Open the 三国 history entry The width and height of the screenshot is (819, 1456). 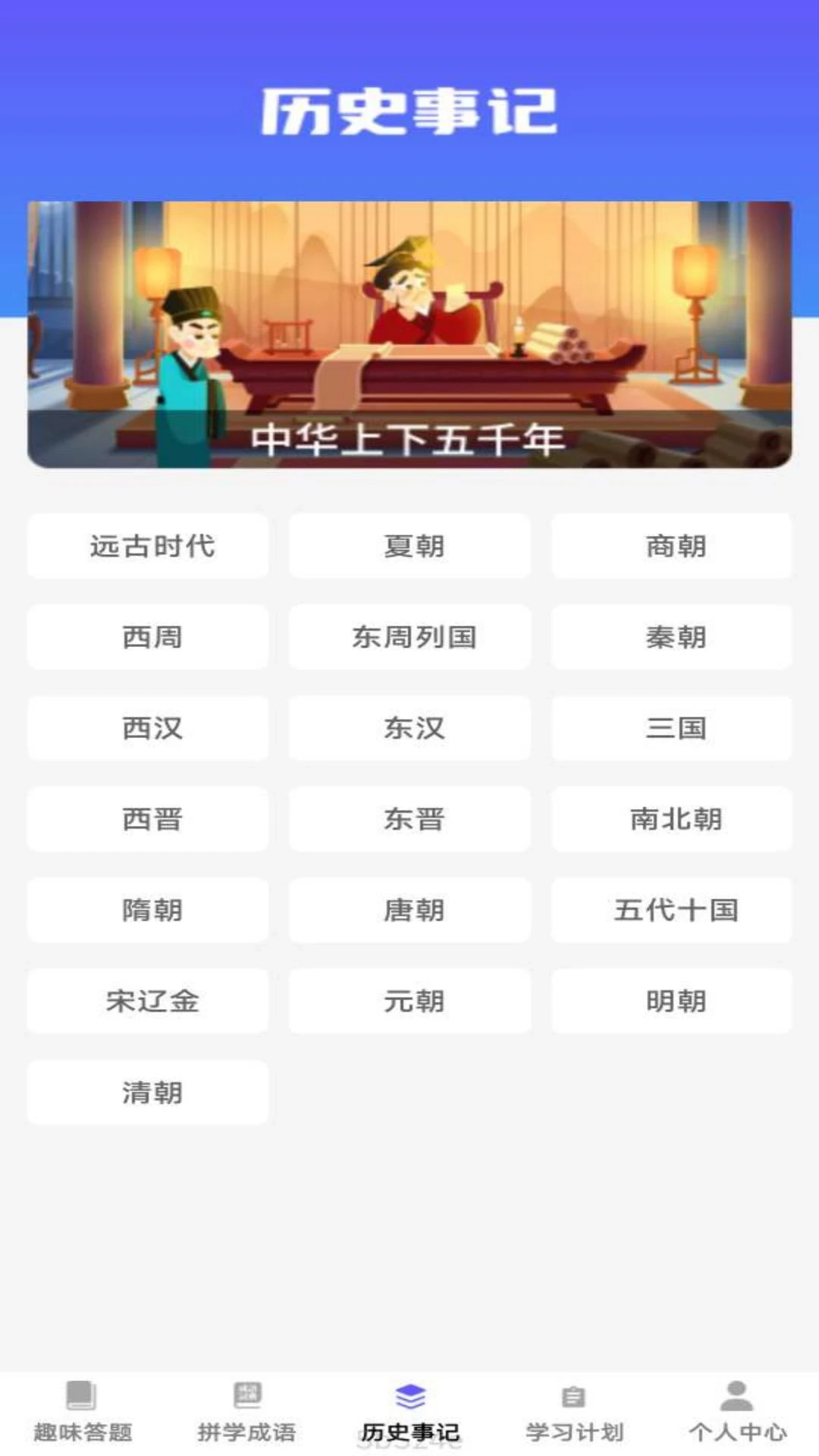coord(671,728)
